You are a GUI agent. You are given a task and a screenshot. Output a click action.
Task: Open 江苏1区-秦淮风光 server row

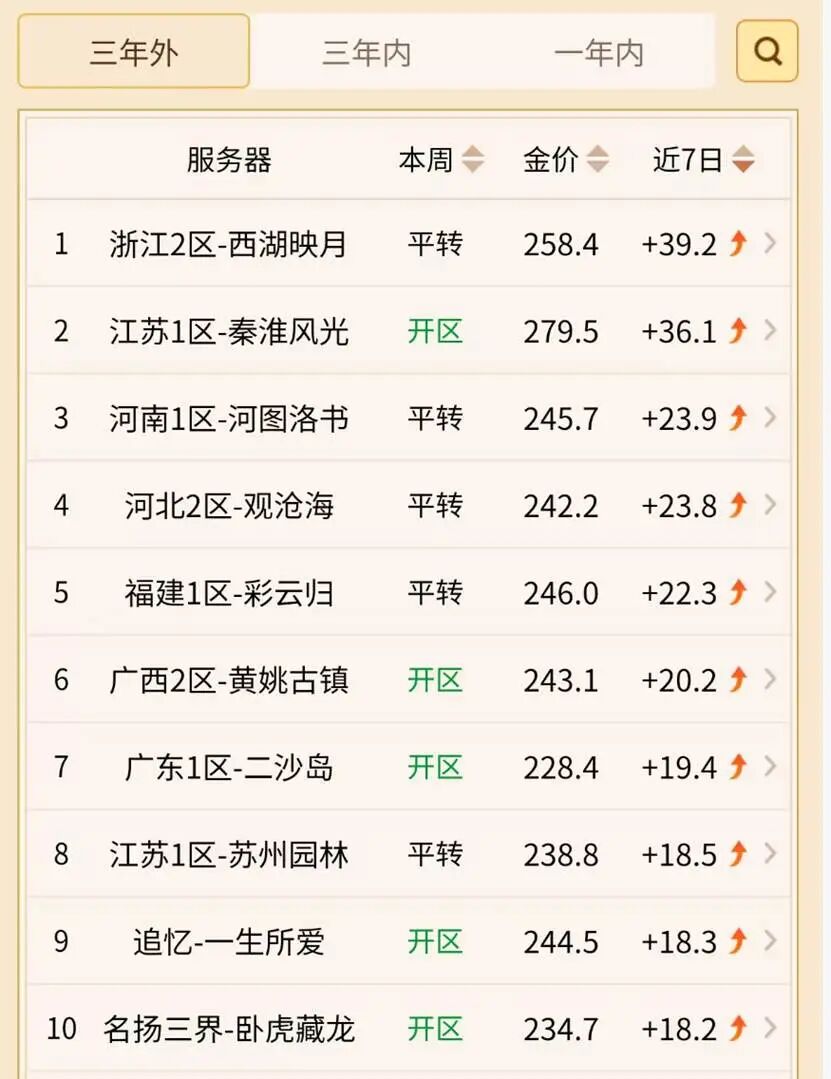click(228, 331)
